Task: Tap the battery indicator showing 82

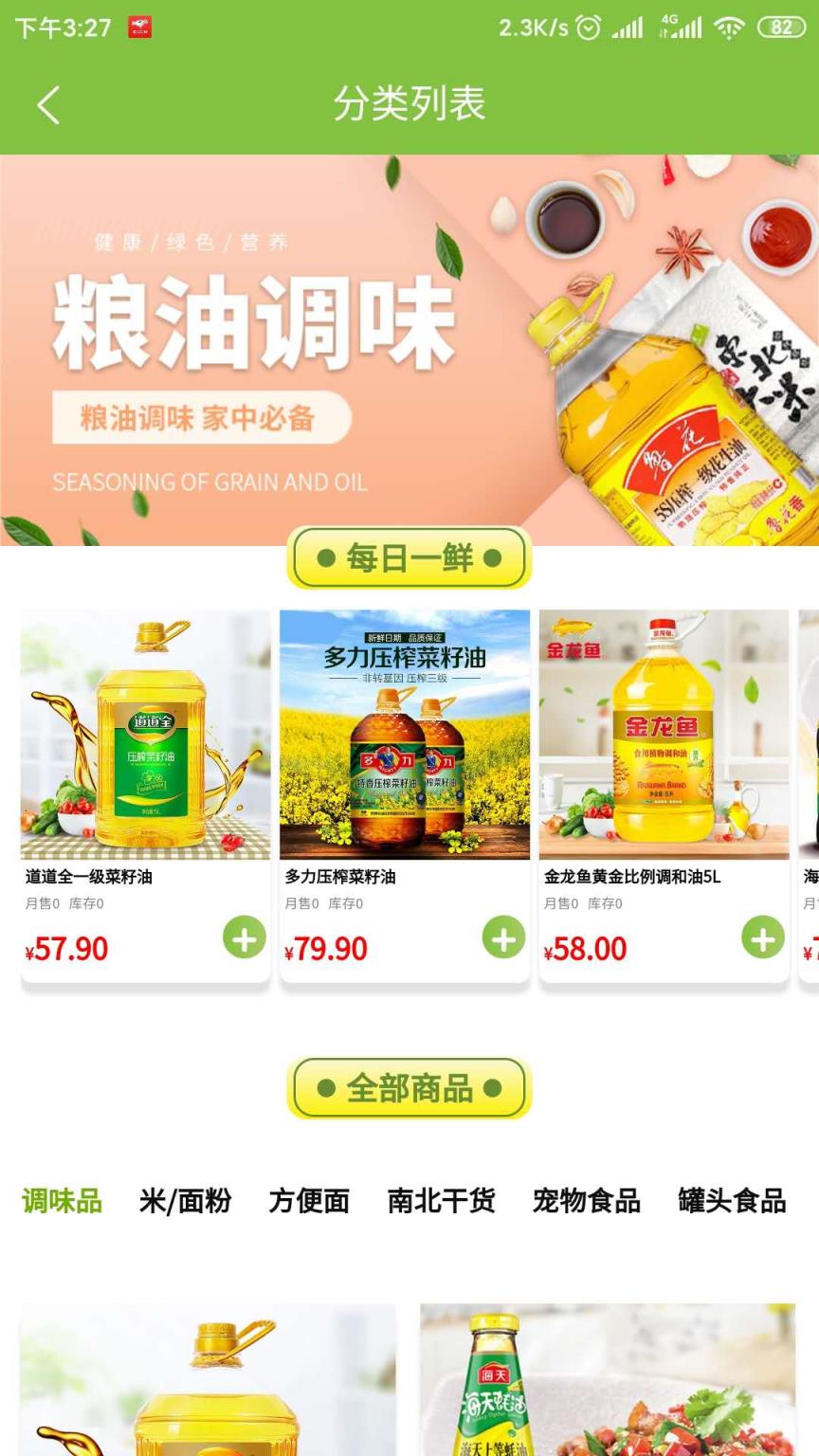Action: 780,27
